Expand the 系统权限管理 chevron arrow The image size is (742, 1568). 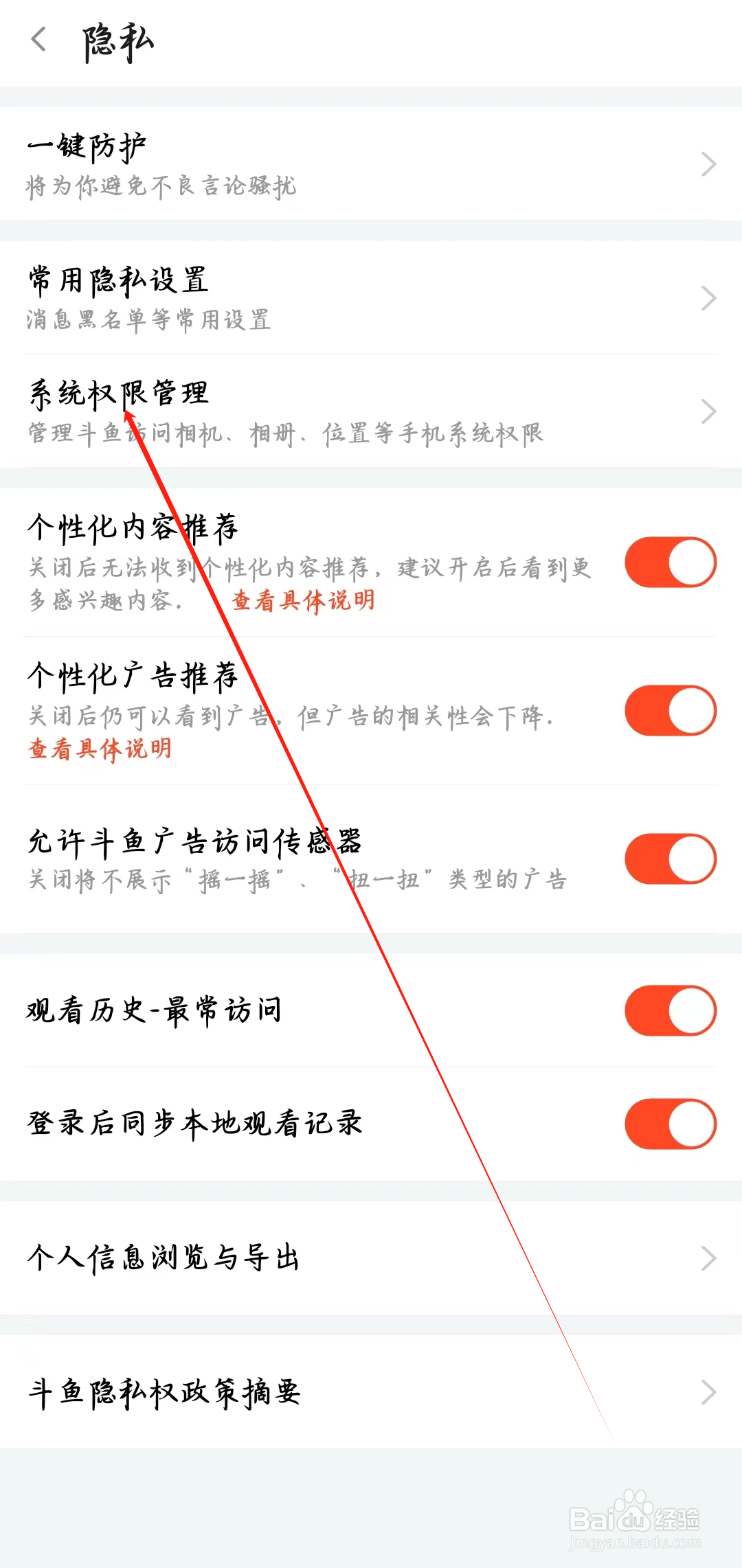click(x=709, y=411)
